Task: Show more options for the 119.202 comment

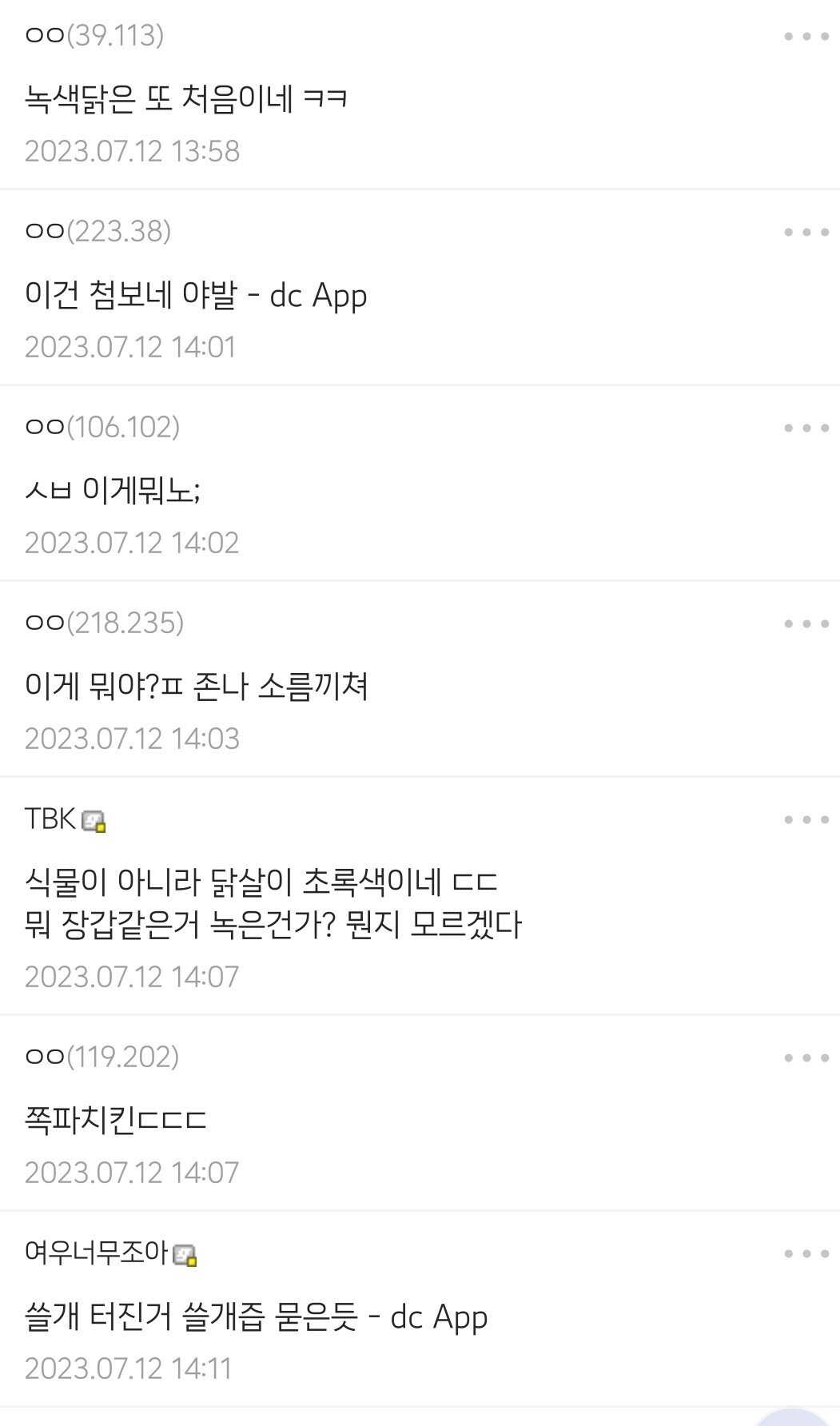Action: click(806, 1058)
